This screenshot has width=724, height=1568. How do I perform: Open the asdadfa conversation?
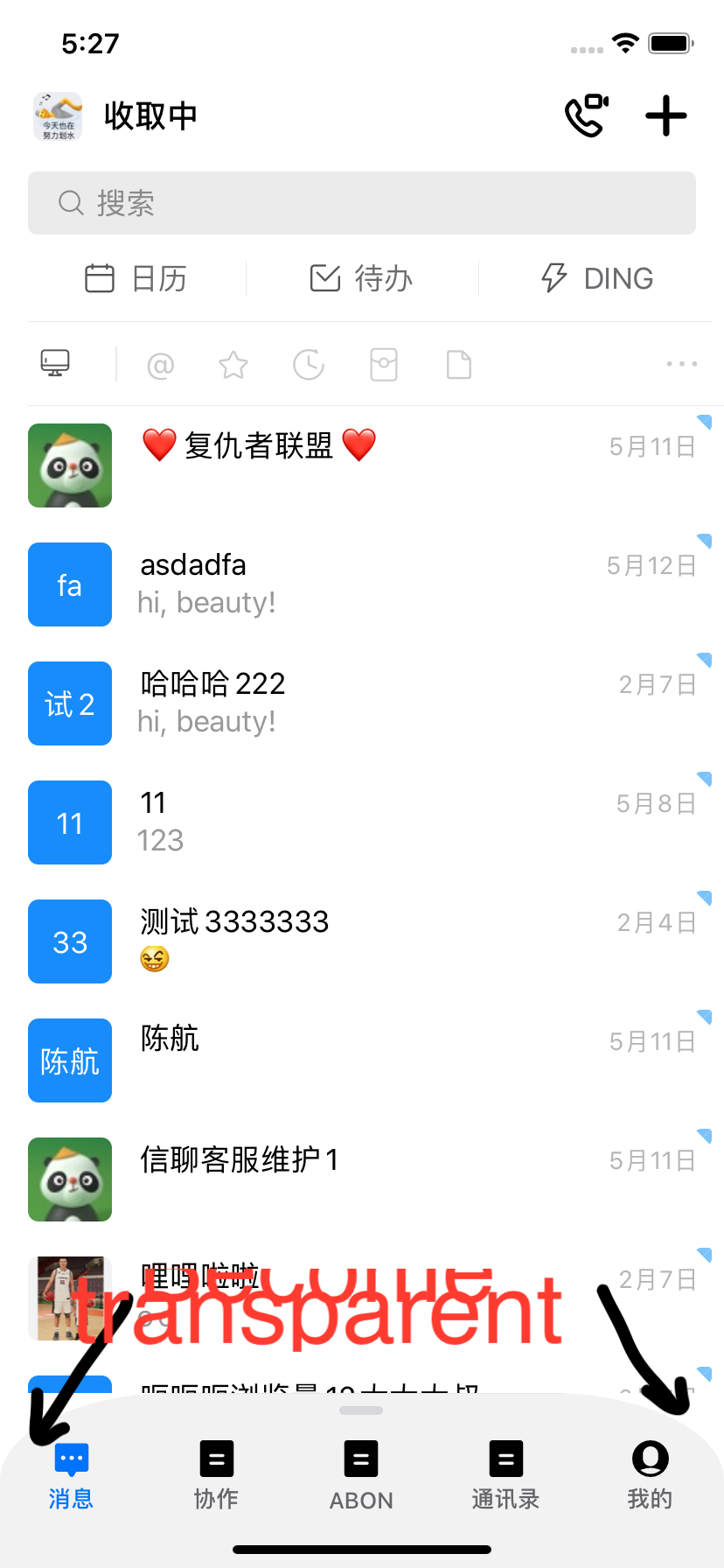coord(362,584)
